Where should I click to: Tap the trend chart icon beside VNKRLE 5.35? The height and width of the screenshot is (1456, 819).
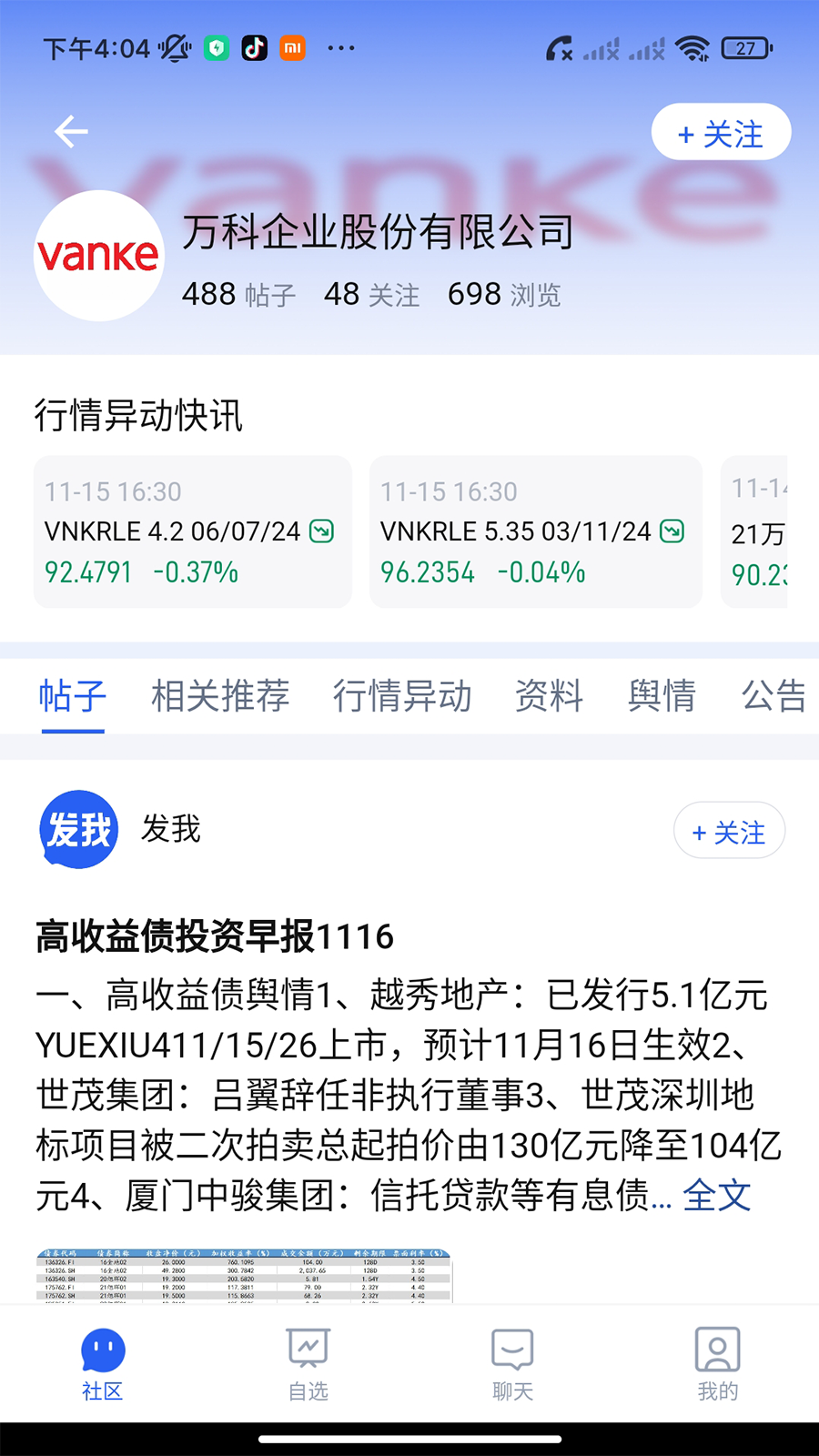point(672,531)
